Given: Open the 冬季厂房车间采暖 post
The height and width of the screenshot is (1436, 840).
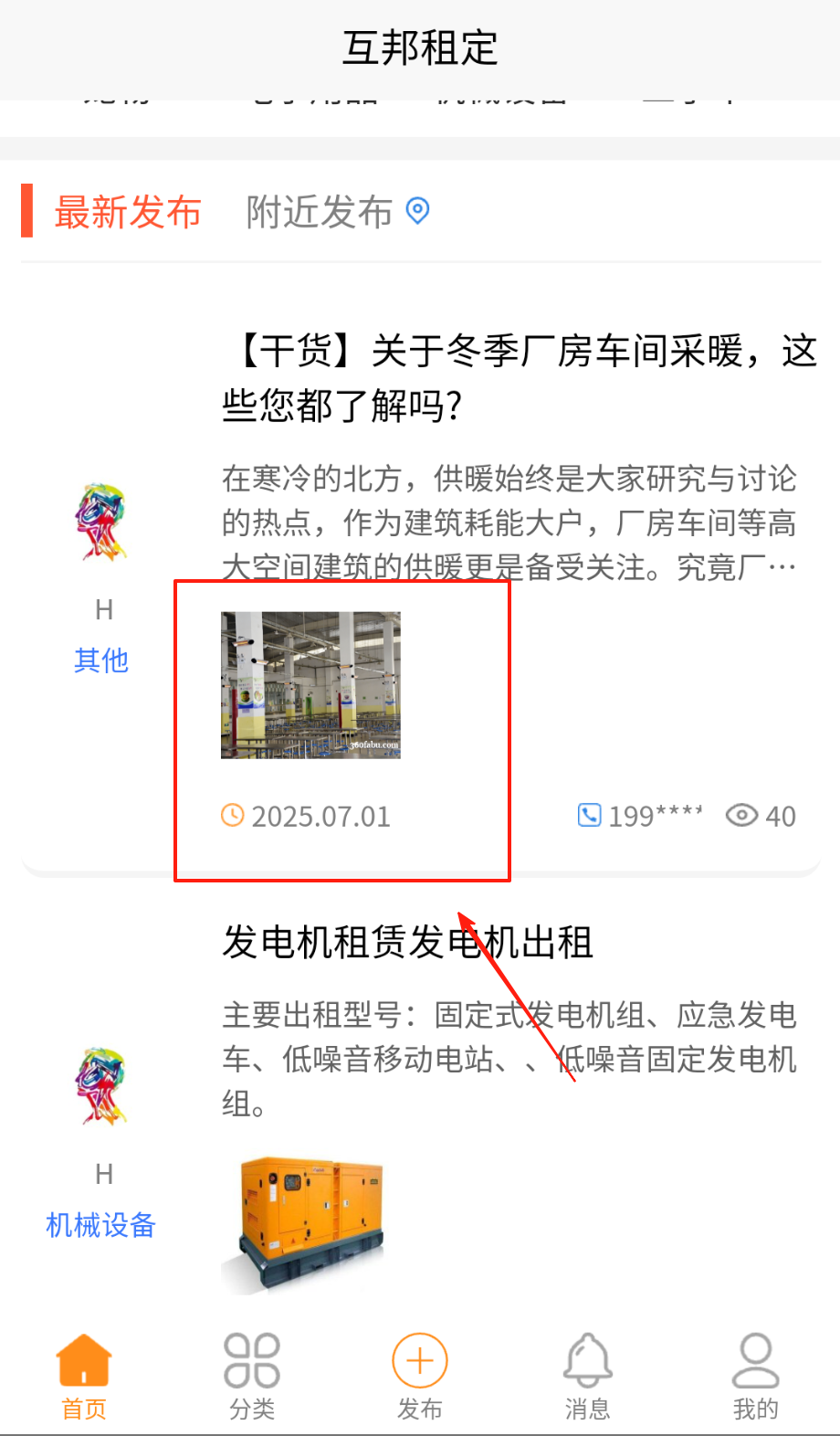Looking at the screenshot, I should pyautogui.click(x=519, y=377).
